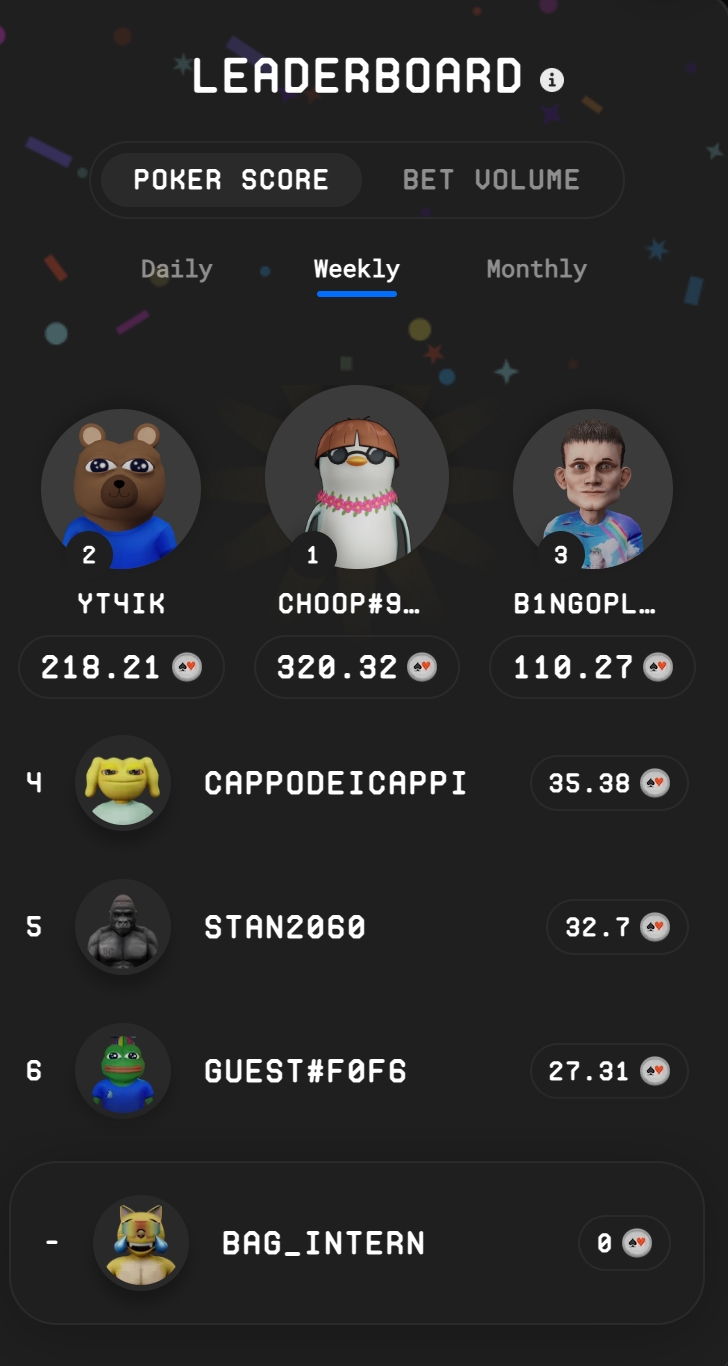
Task: Tap the GUEST#F0F6 row
Action: coord(305,1071)
